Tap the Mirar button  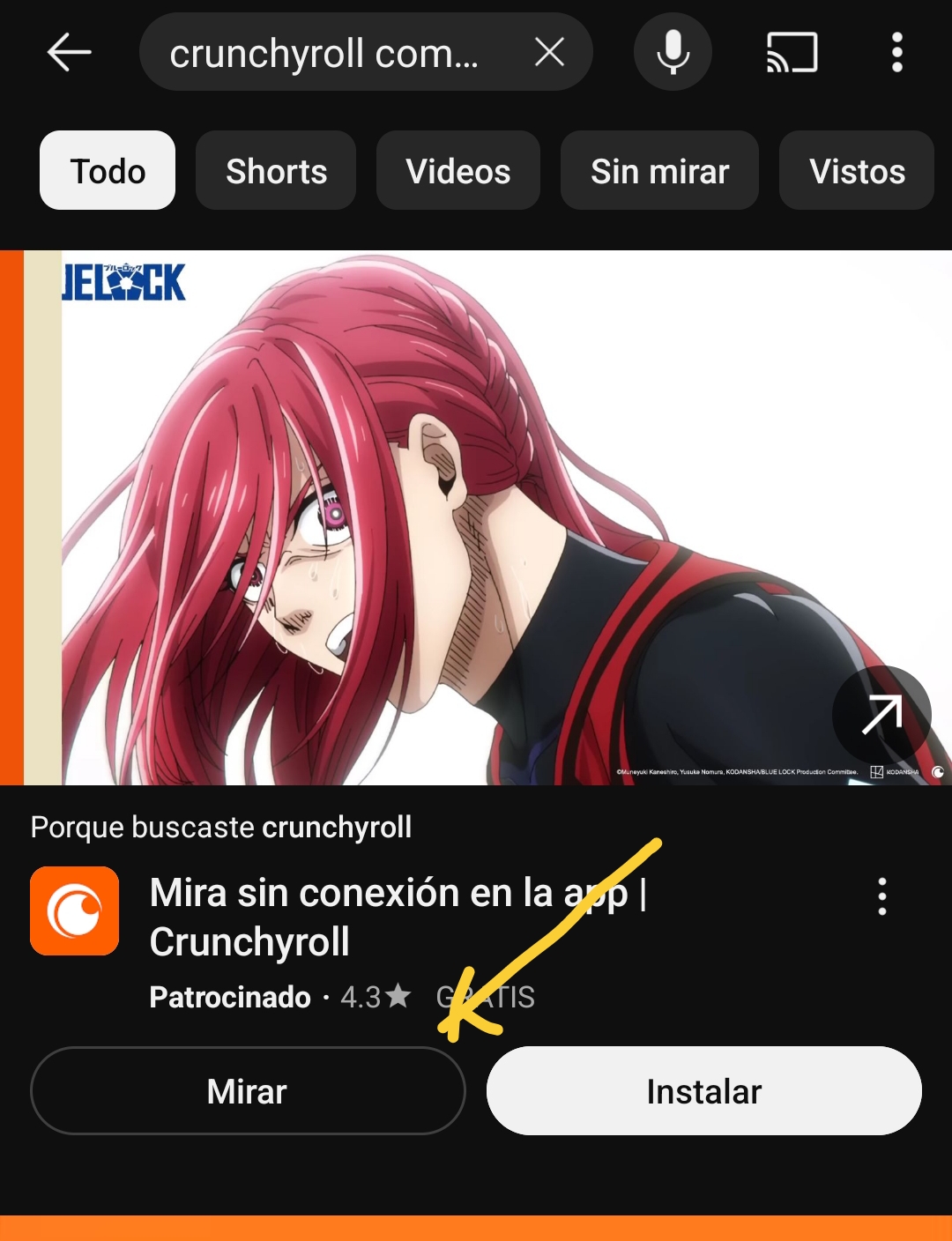coord(248,1091)
